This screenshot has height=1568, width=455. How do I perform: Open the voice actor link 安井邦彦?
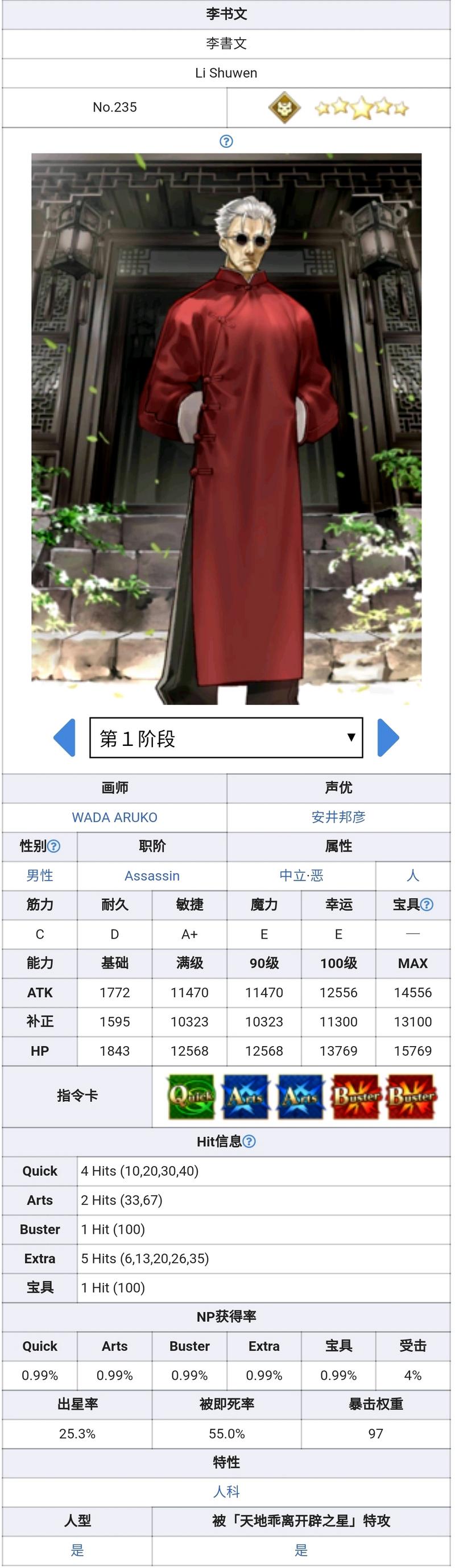[x=338, y=817]
